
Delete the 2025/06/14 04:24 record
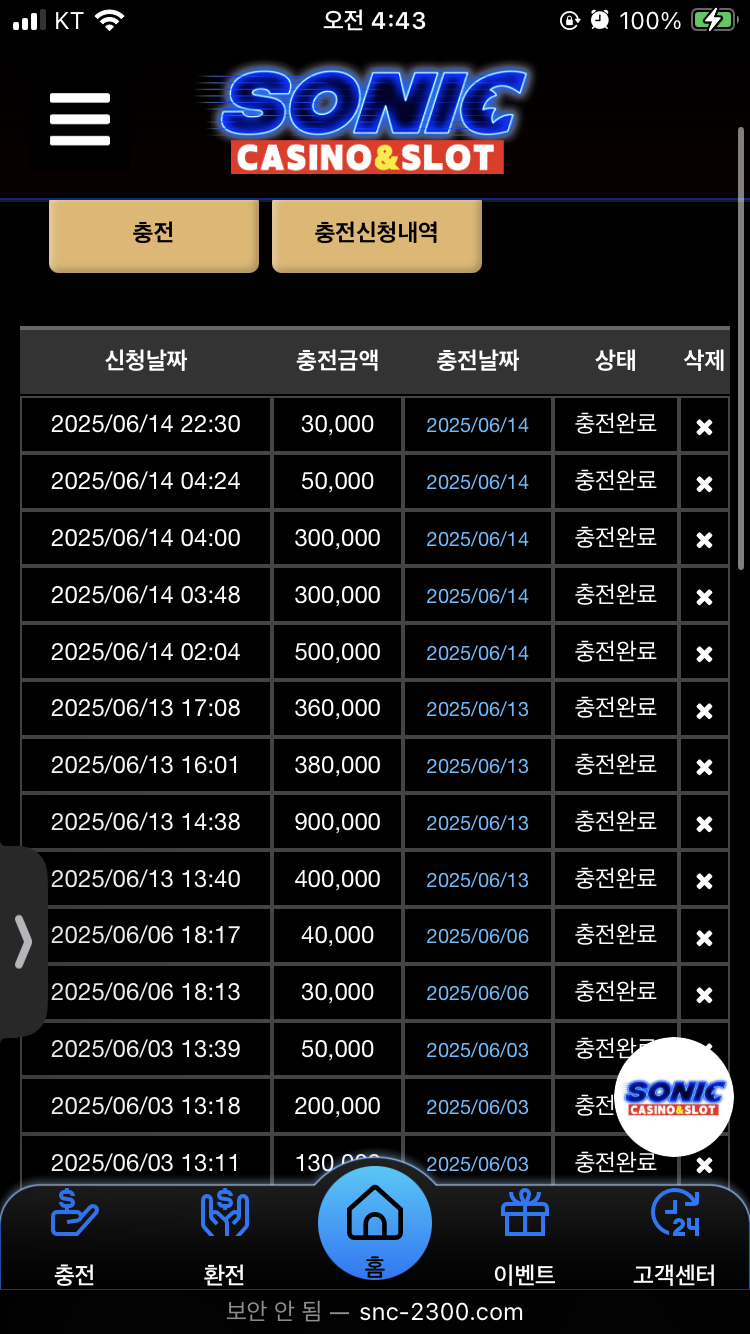coord(704,483)
